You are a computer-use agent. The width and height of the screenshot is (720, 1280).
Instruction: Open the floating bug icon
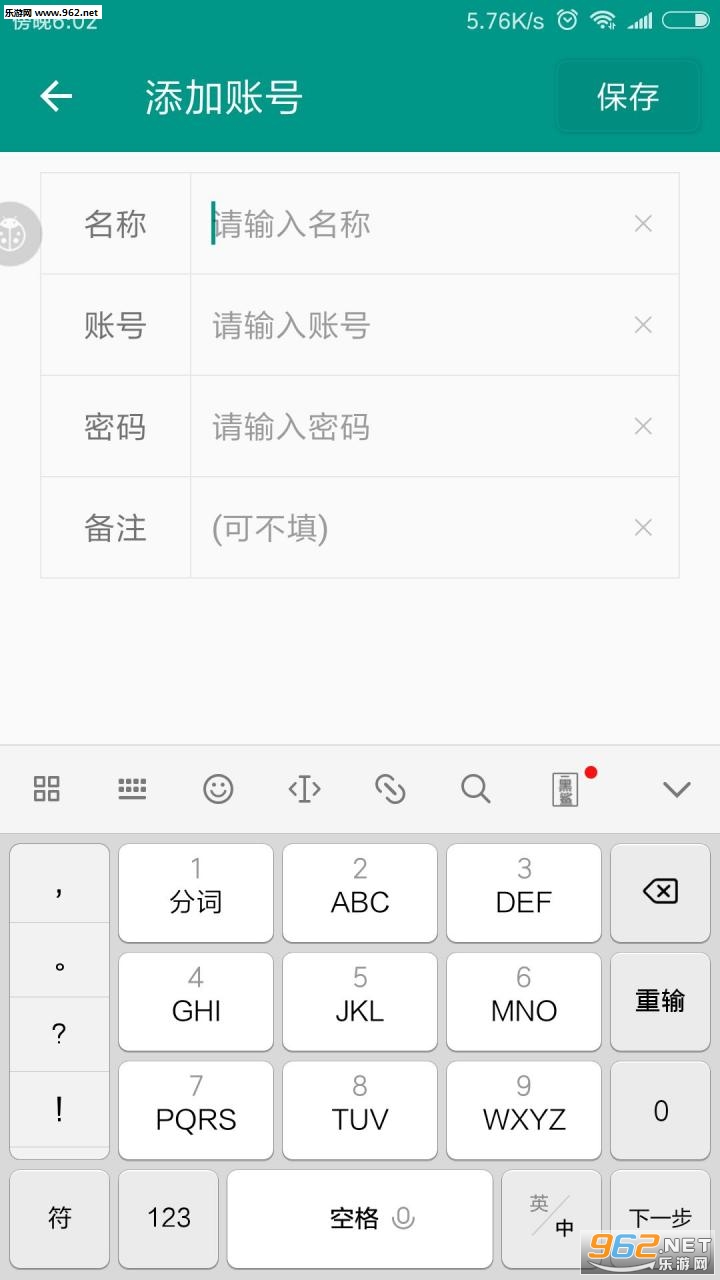16,234
